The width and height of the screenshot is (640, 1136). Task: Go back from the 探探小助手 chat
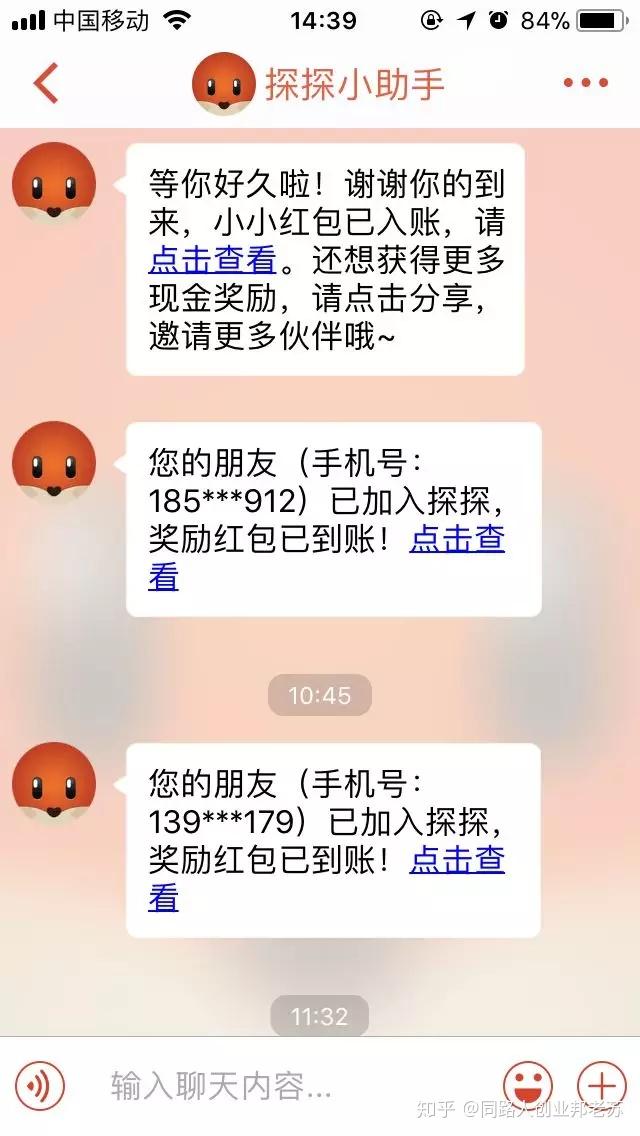[46, 83]
